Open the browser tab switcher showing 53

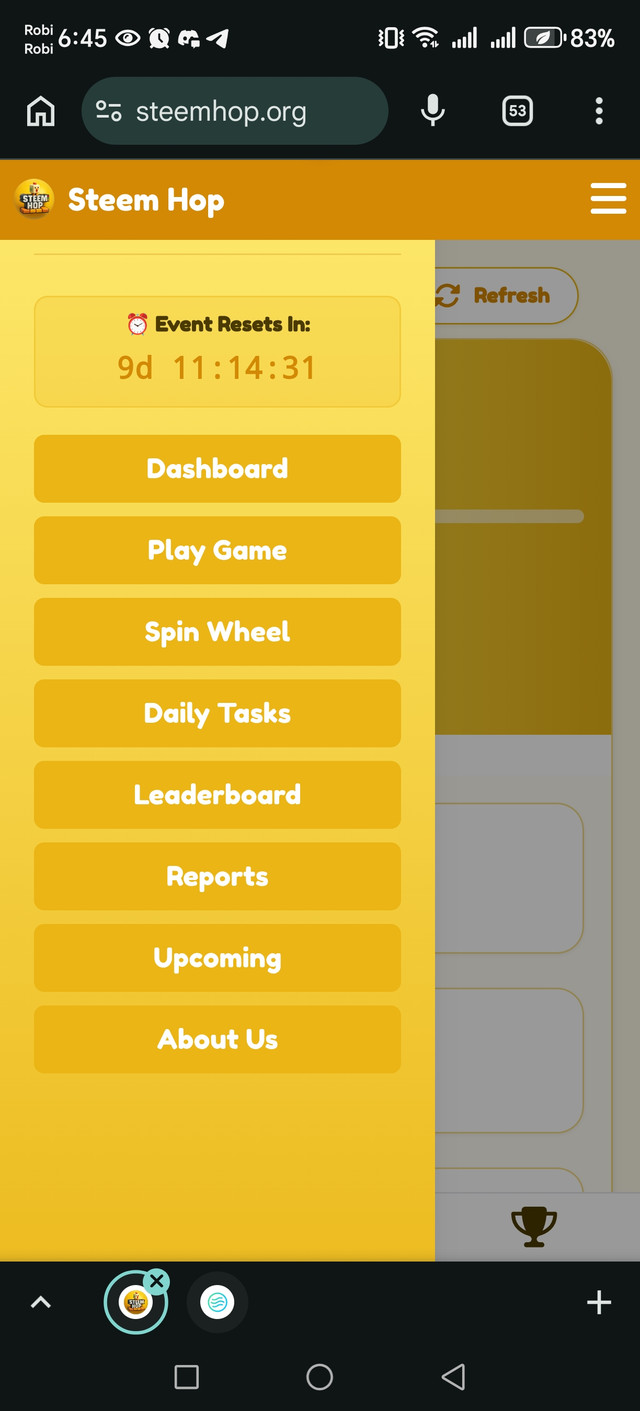point(517,111)
